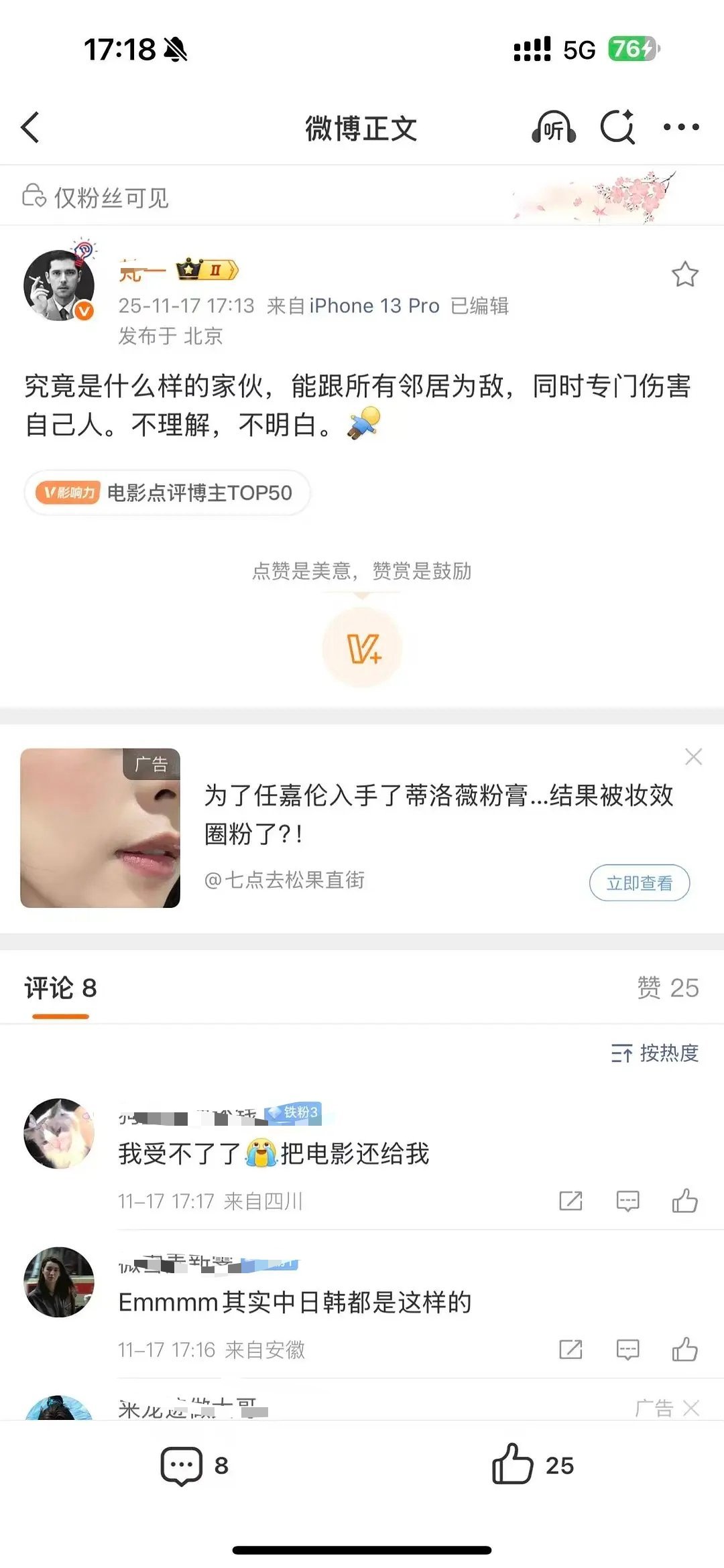Tap the back arrow to exit the post
Image resolution: width=724 pixels, height=1568 pixels.
tap(32, 127)
